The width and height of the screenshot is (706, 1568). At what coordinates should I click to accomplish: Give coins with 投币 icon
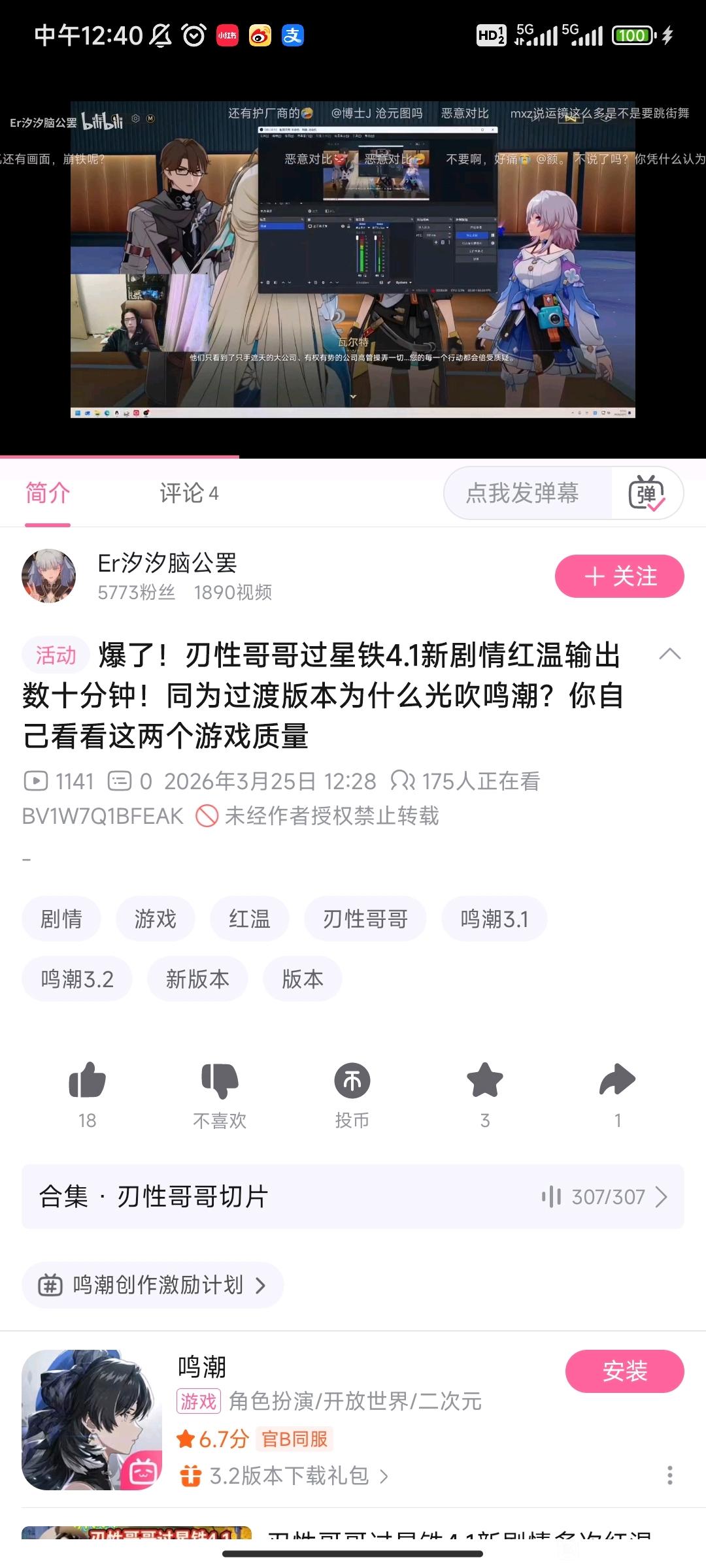(x=352, y=1095)
